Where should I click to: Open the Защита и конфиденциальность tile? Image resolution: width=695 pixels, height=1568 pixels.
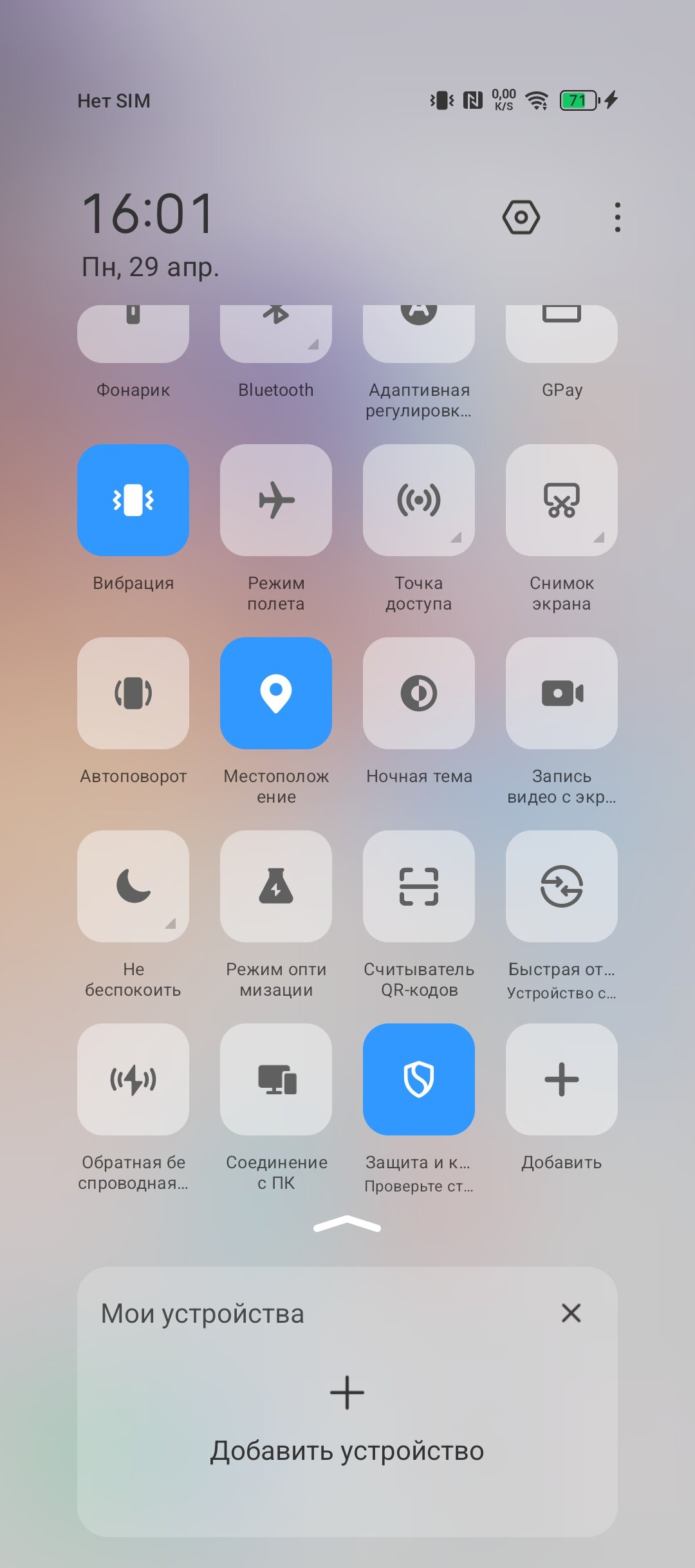pyautogui.click(x=419, y=1079)
